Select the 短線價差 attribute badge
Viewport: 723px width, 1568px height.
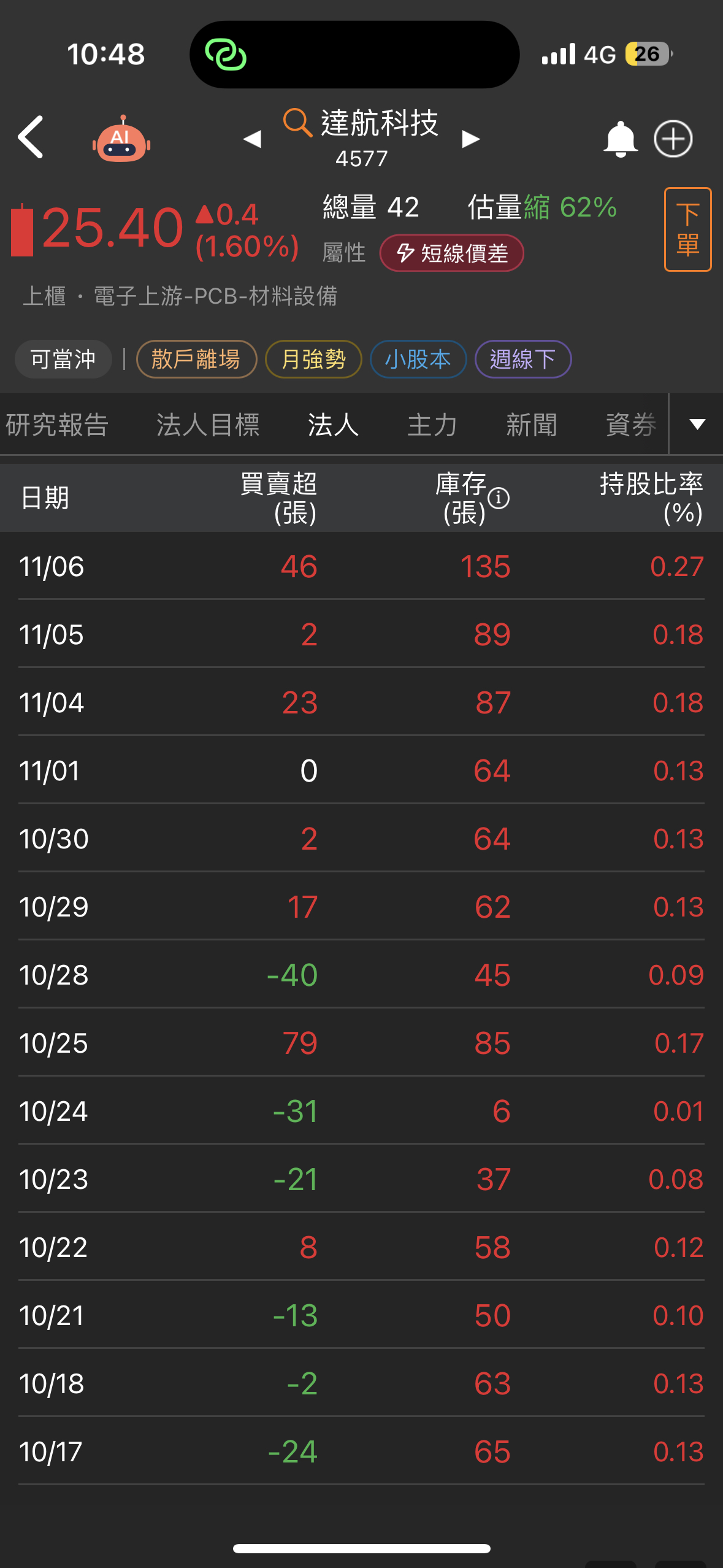coord(451,253)
